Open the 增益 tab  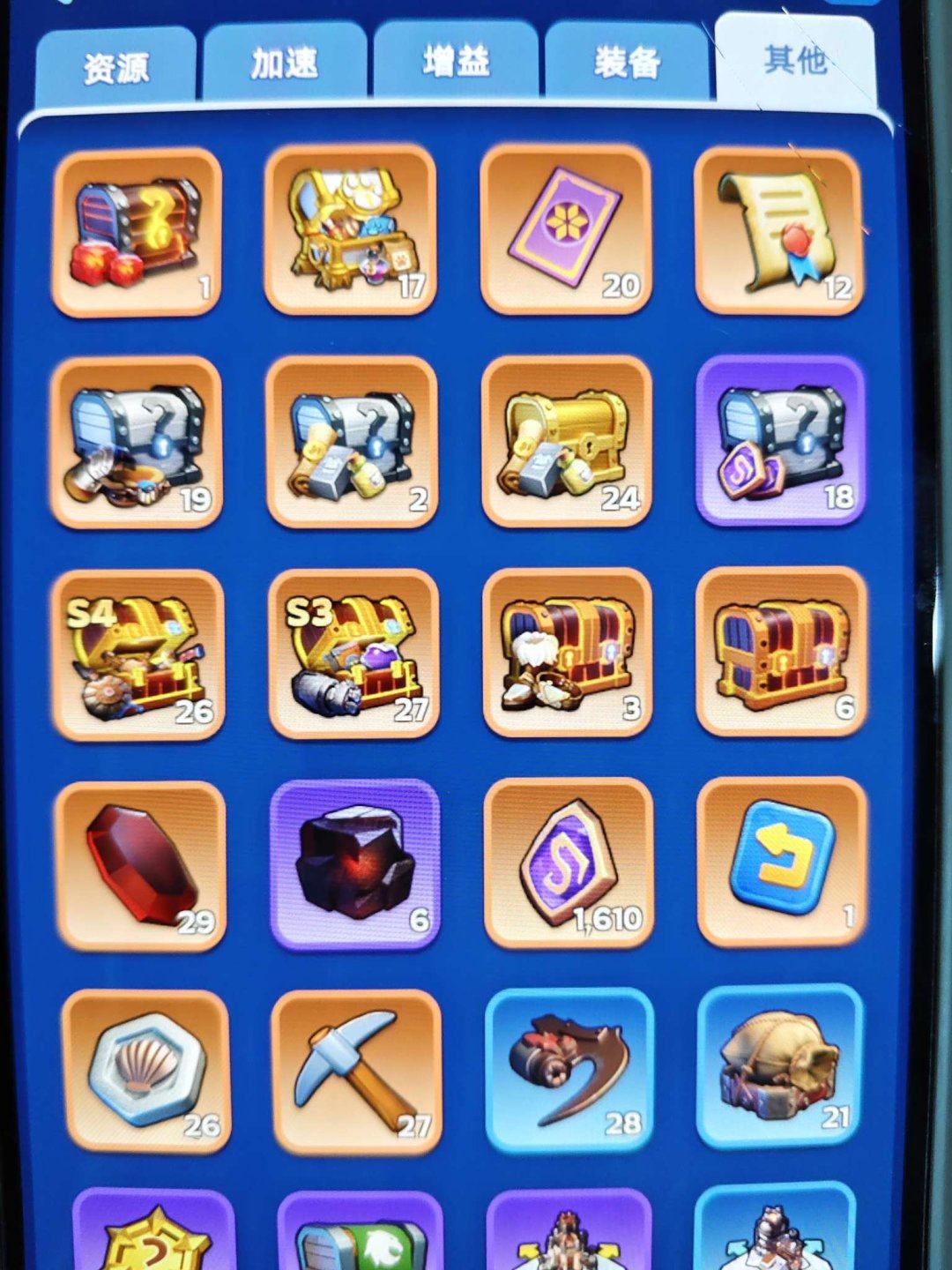(455, 62)
